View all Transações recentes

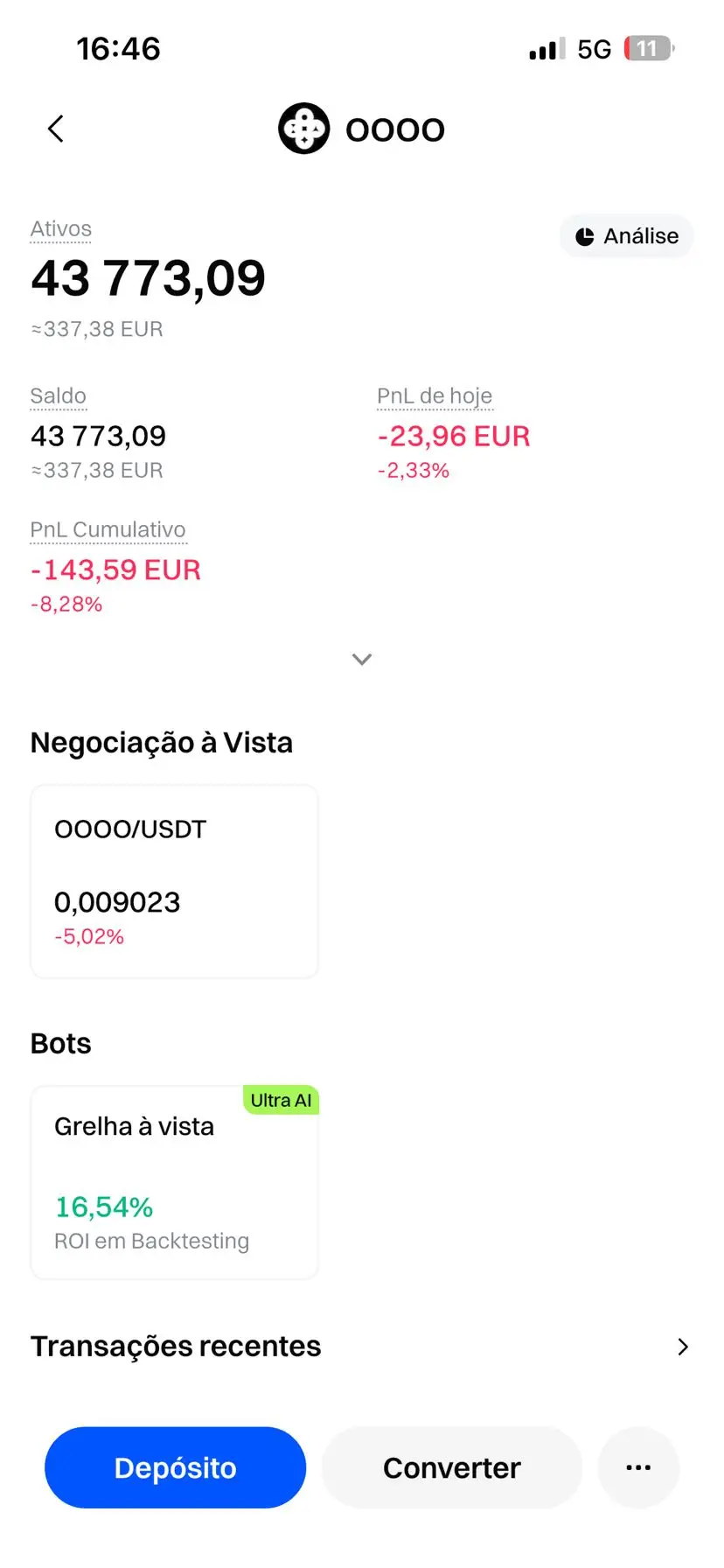click(683, 1347)
